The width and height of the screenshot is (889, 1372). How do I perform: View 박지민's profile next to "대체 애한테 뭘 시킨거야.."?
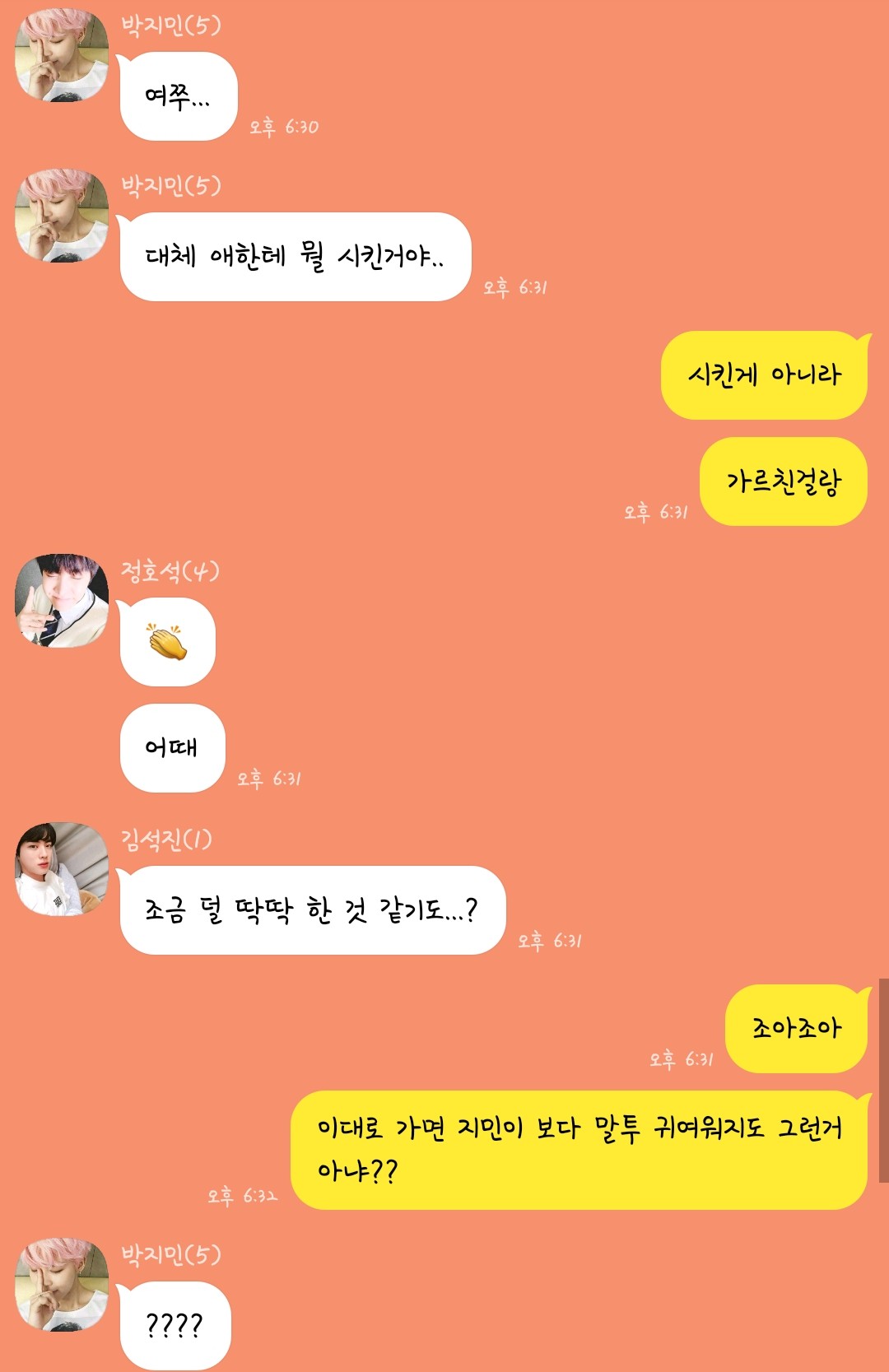coord(62,216)
